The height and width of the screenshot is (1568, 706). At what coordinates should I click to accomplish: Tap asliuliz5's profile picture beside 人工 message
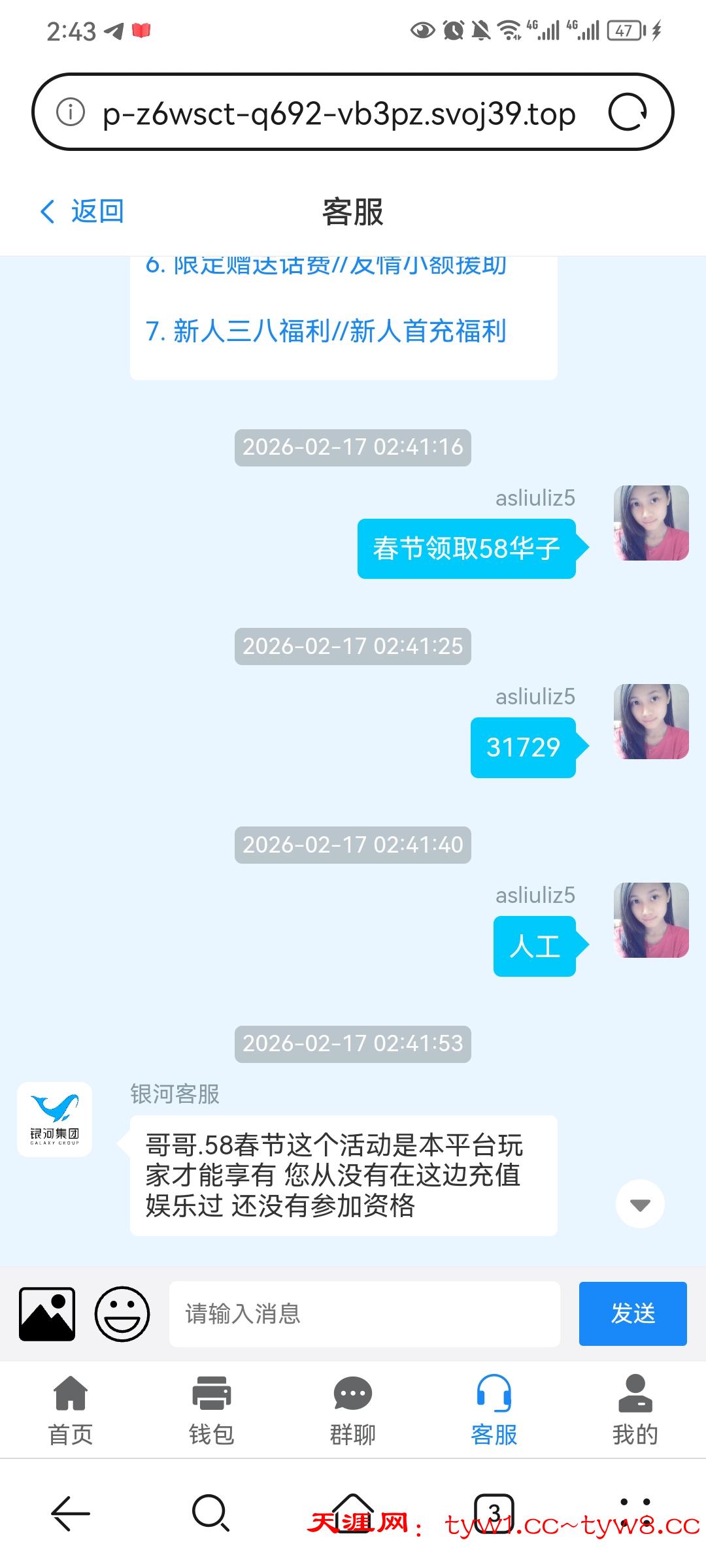[x=650, y=921]
